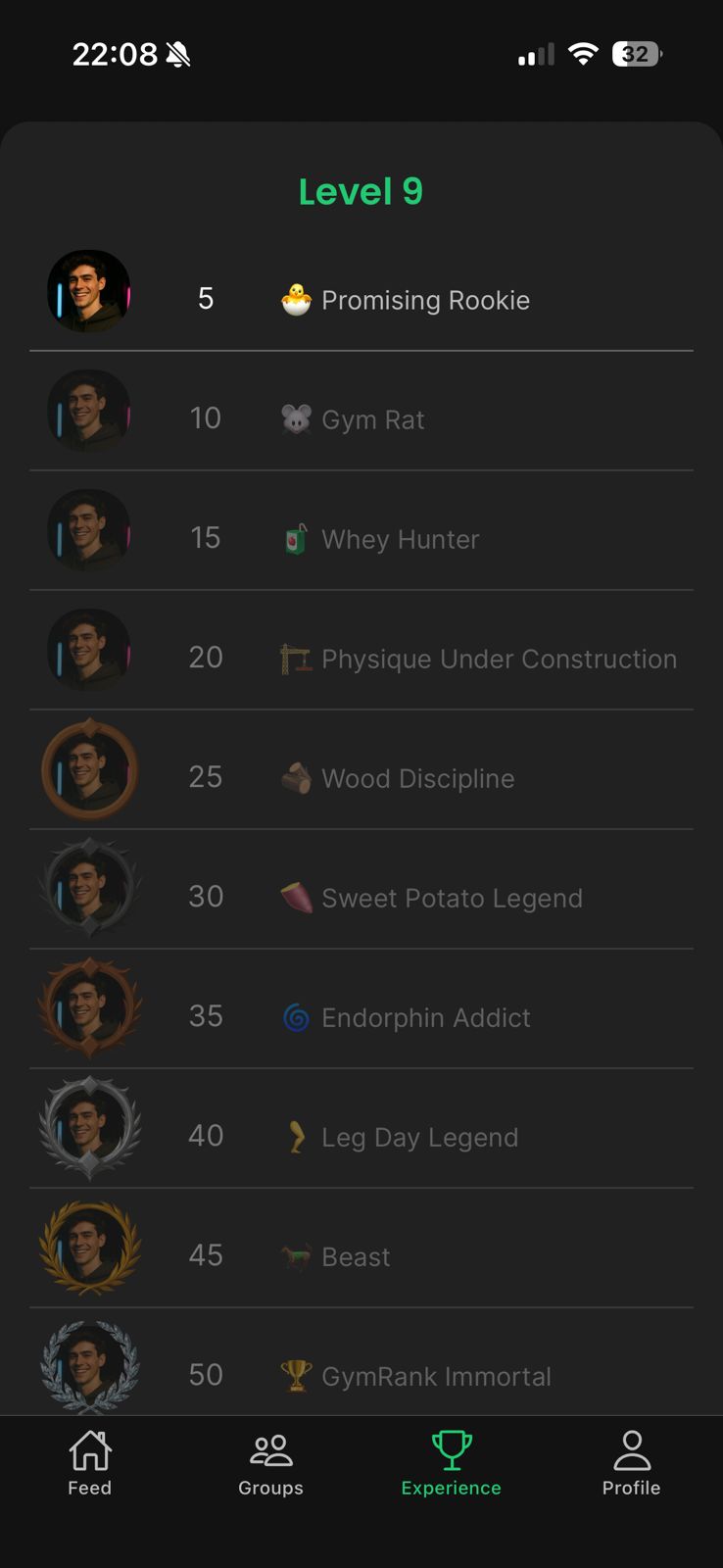
Task: Click the Promising Rookie reward label
Action: point(425,300)
